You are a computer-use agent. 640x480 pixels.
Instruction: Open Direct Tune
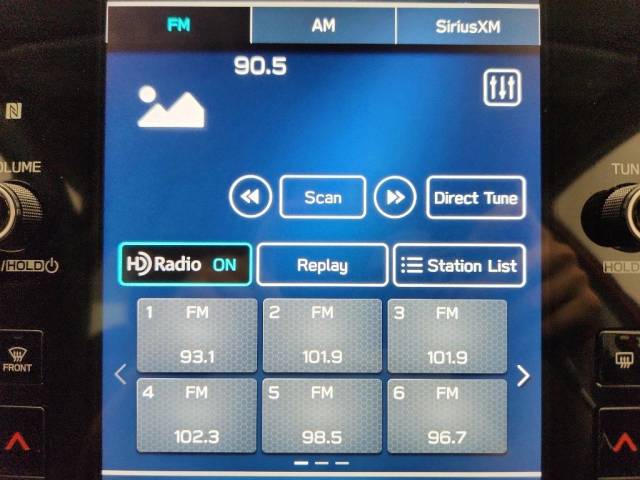tap(475, 197)
